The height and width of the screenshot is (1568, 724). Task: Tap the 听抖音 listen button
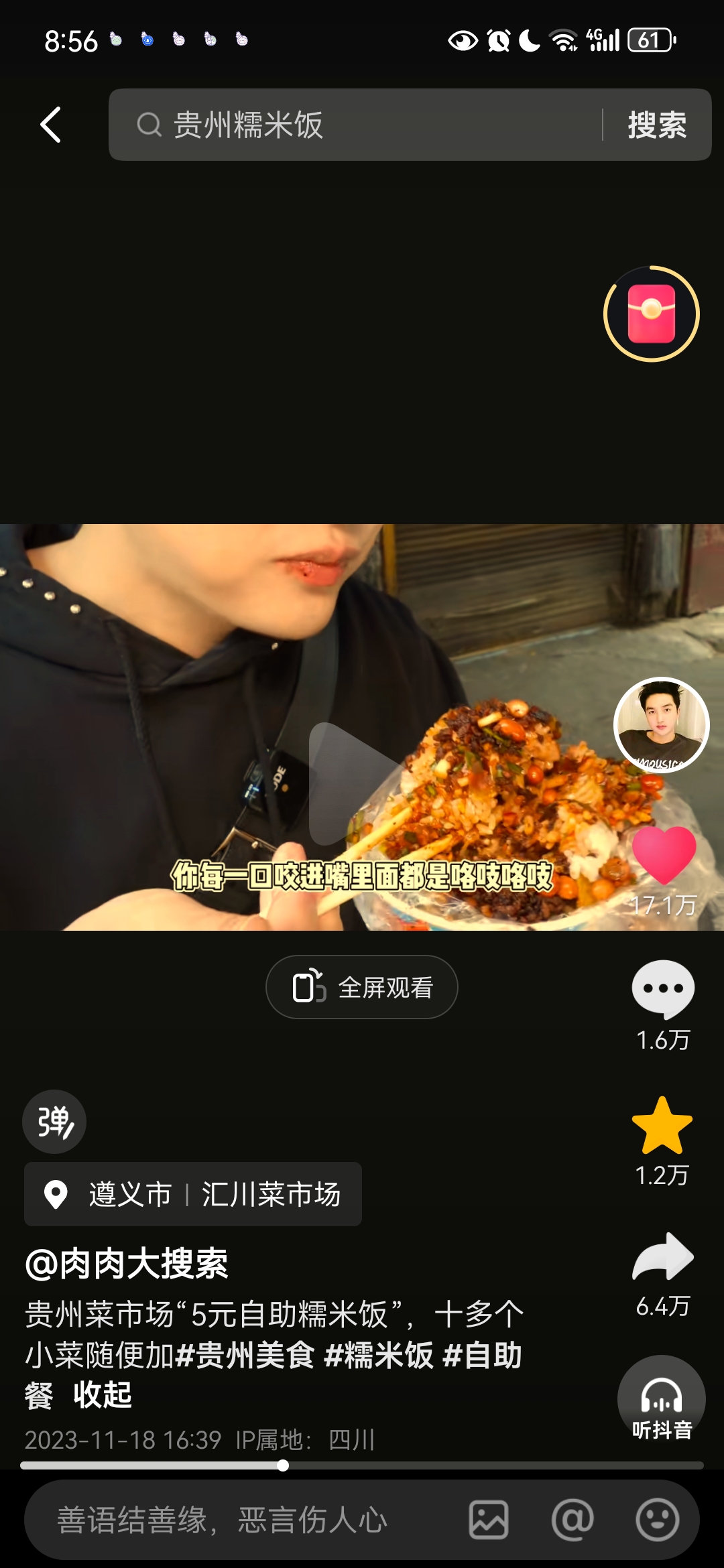(x=662, y=1399)
